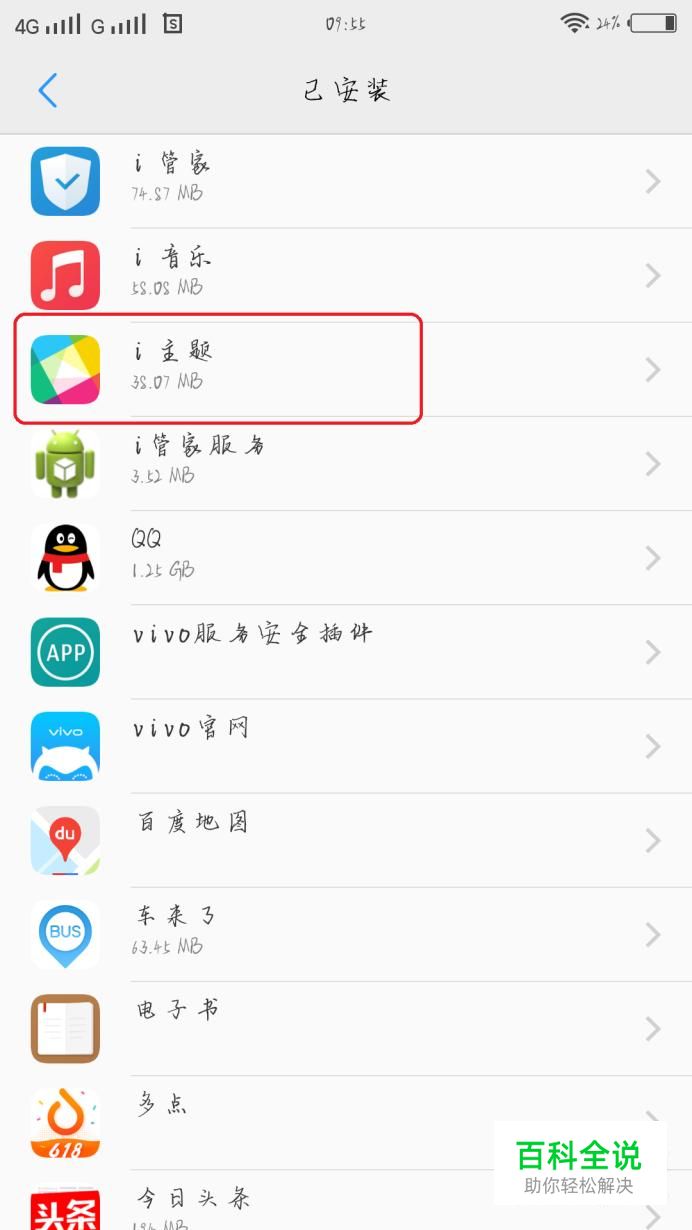The image size is (692, 1230).
Task: Select the i主题 app row
Action: coord(346,369)
